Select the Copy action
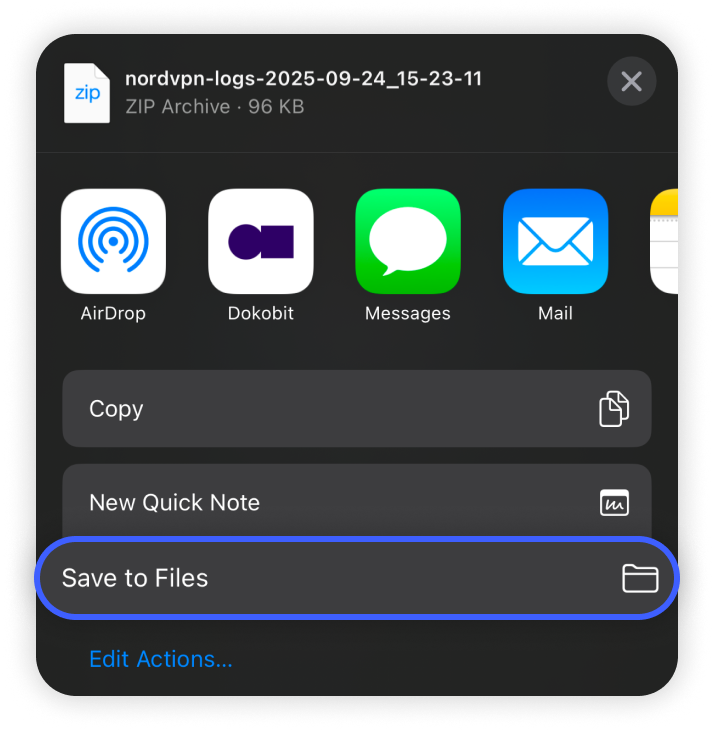Screen dimensions: 714x730 coord(356,409)
